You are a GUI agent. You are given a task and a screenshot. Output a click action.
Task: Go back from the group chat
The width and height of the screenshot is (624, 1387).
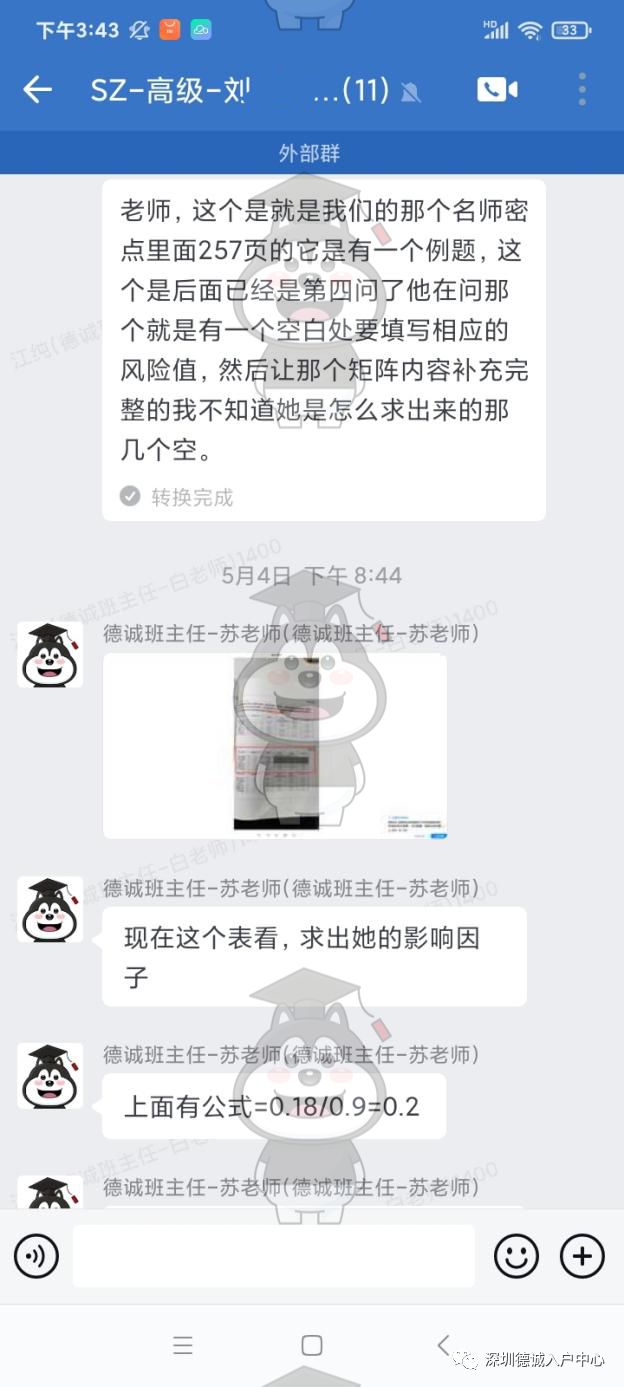tap(37, 90)
